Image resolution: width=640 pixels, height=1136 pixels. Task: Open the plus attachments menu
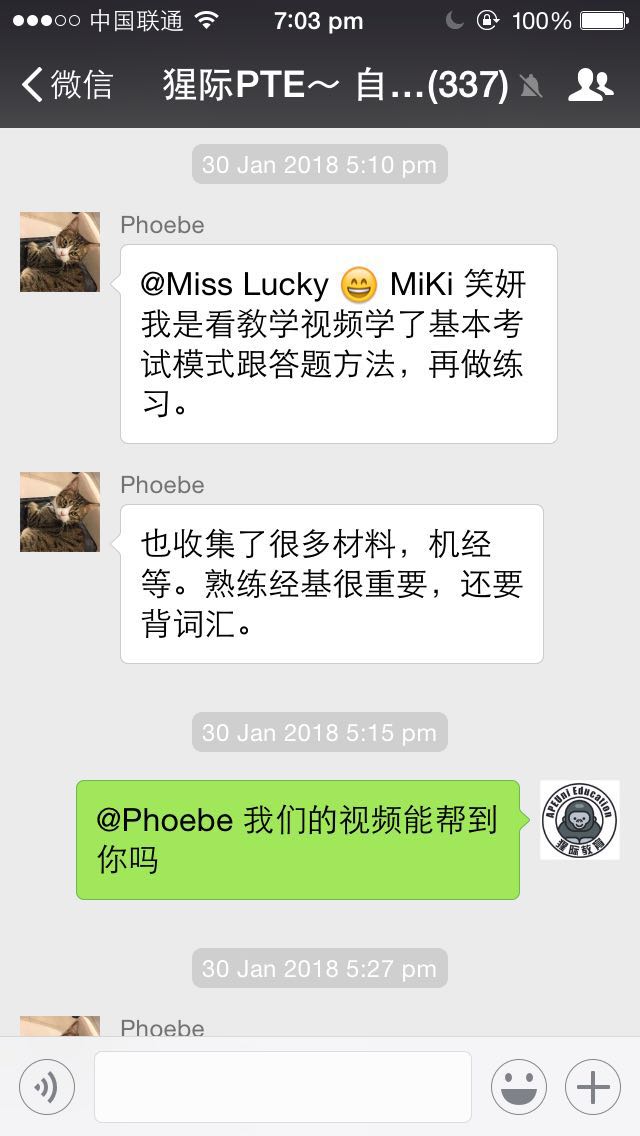[593, 1087]
